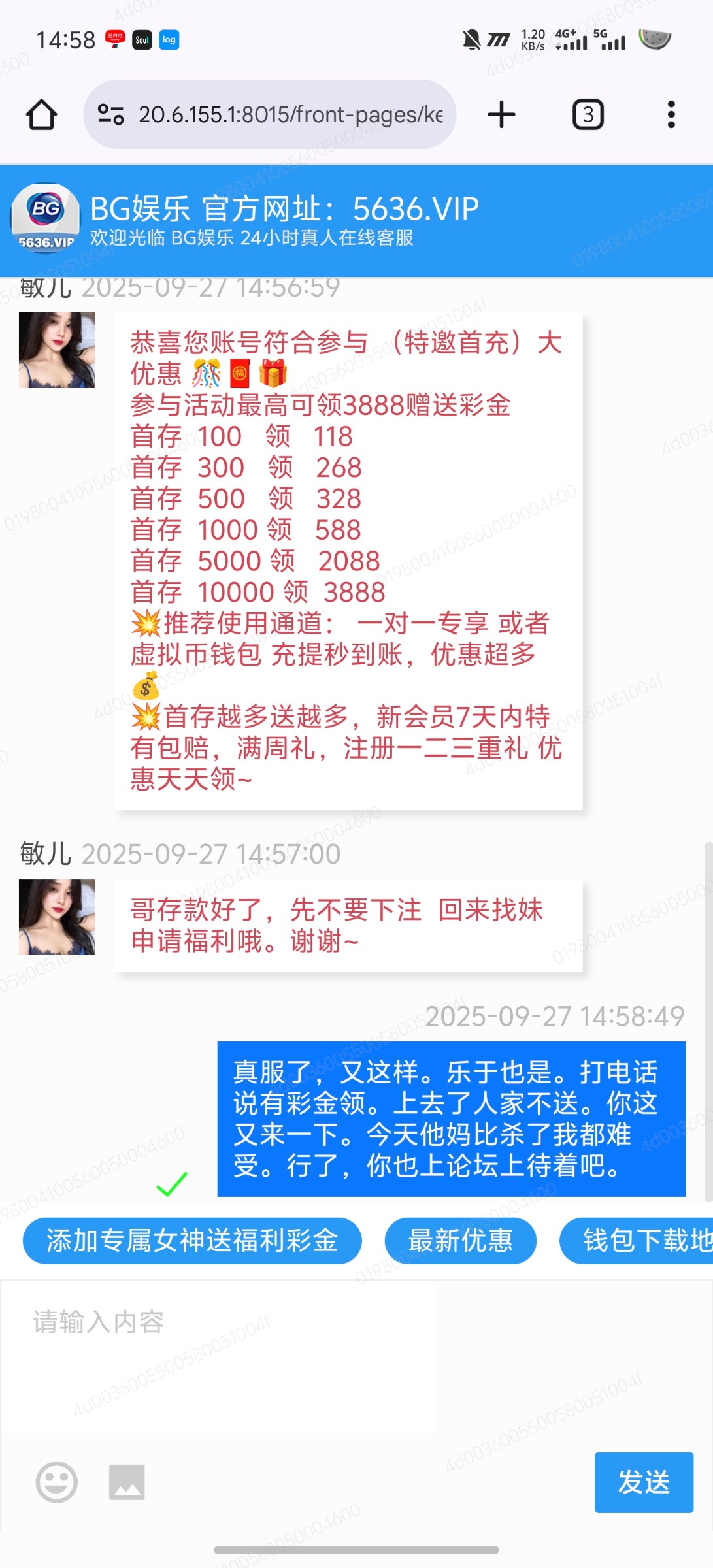Open the tab switcher showing 3 tabs
This screenshot has height=1568, width=713.
tap(588, 115)
